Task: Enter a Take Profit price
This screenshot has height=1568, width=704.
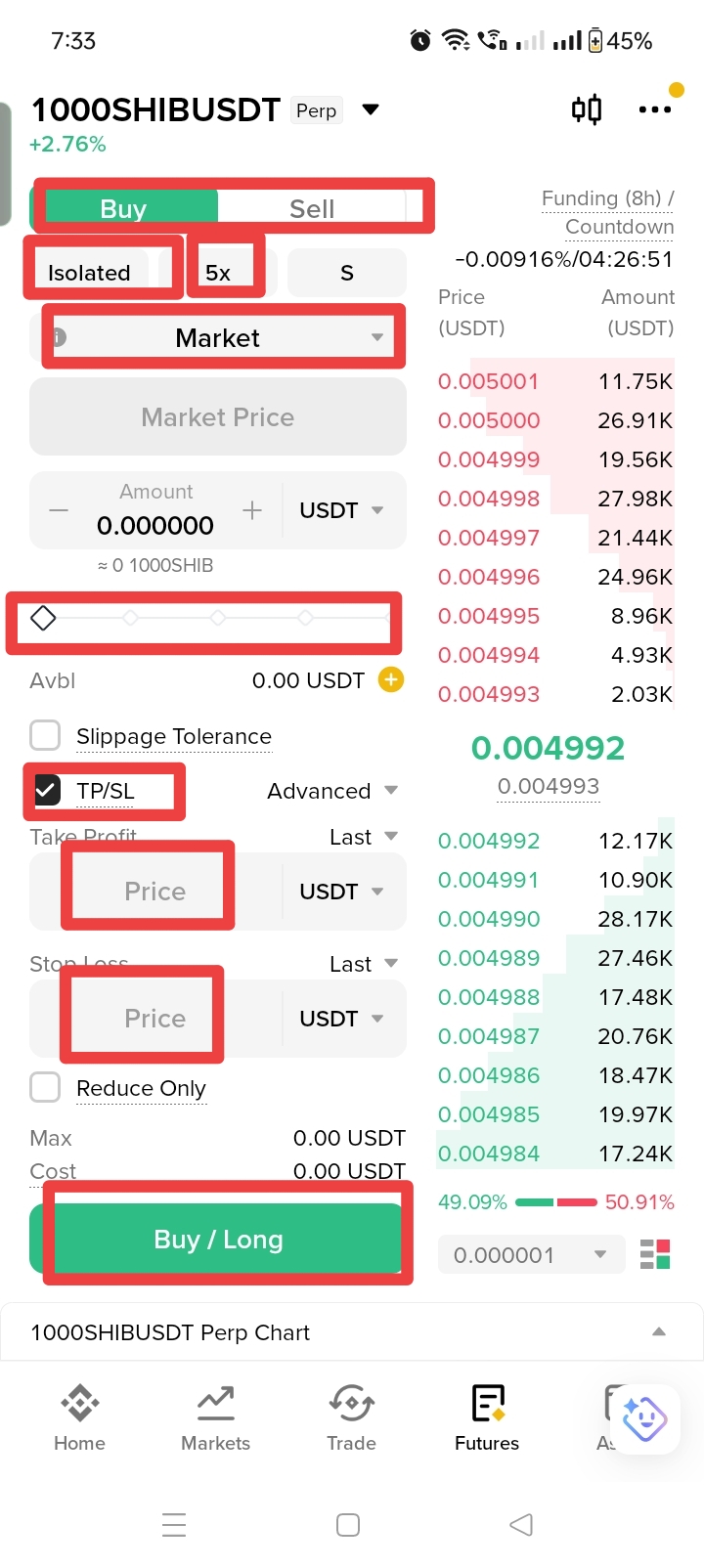Action: [155, 891]
